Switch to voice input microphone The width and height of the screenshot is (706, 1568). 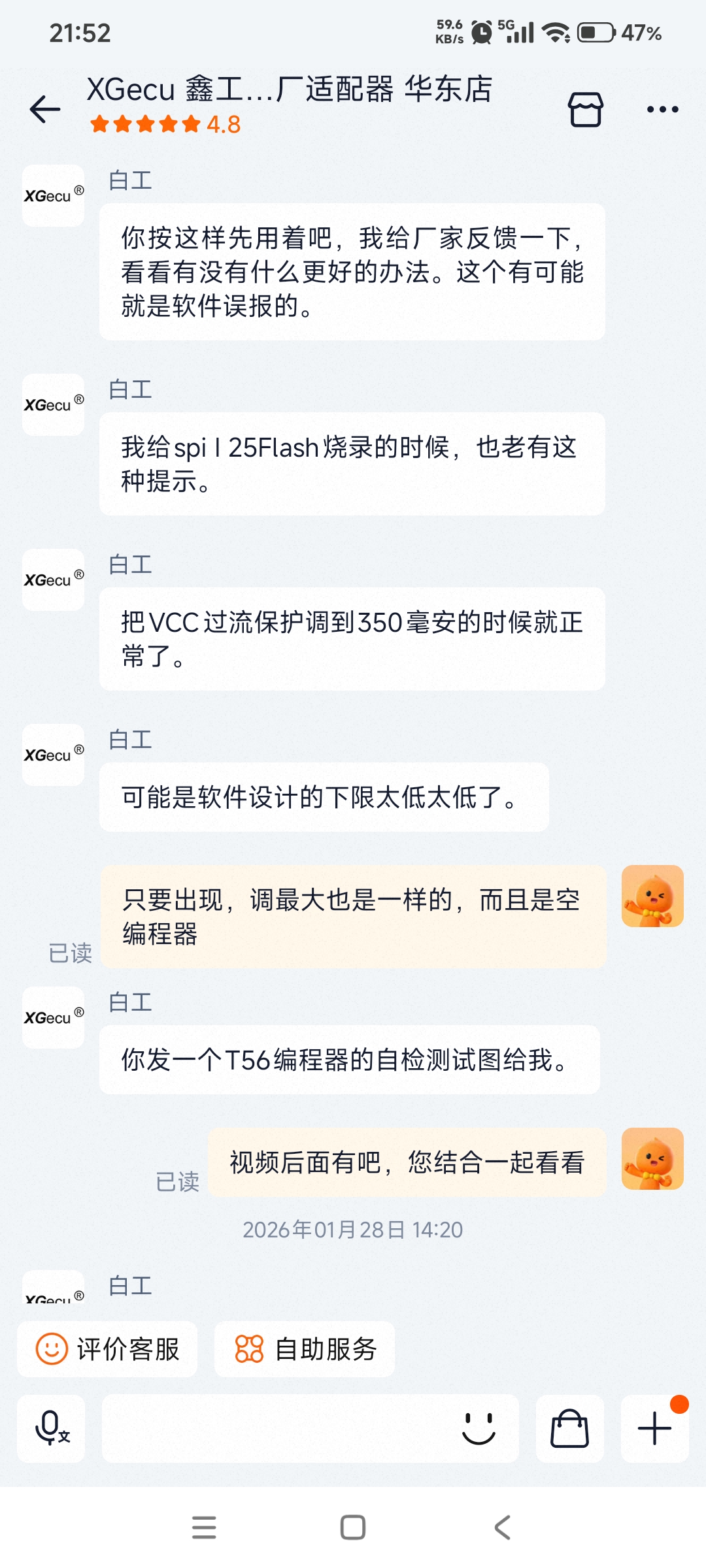pos(52,1428)
